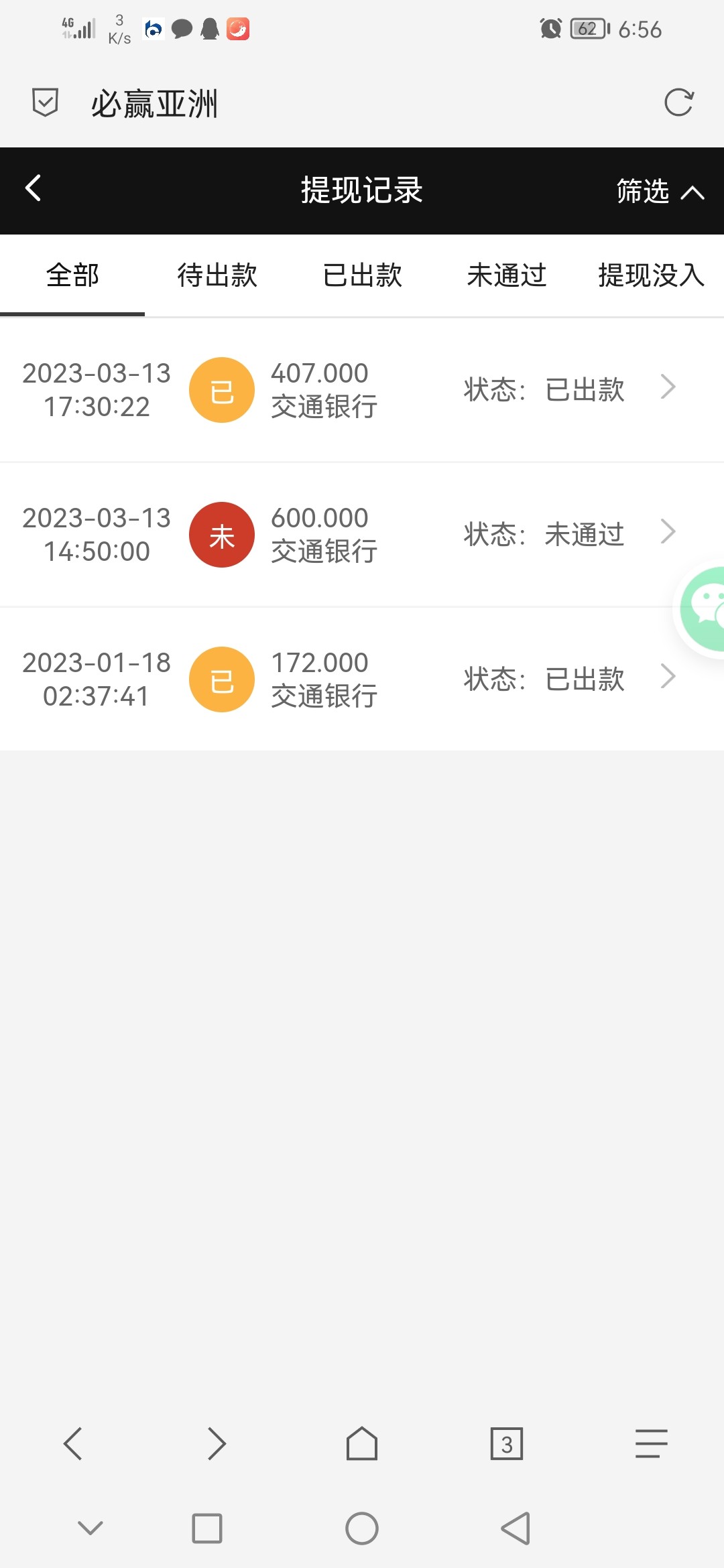View details of the 600.000 未通过 record
The width and height of the screenshot is (724, 1568).
click(362, 535)
